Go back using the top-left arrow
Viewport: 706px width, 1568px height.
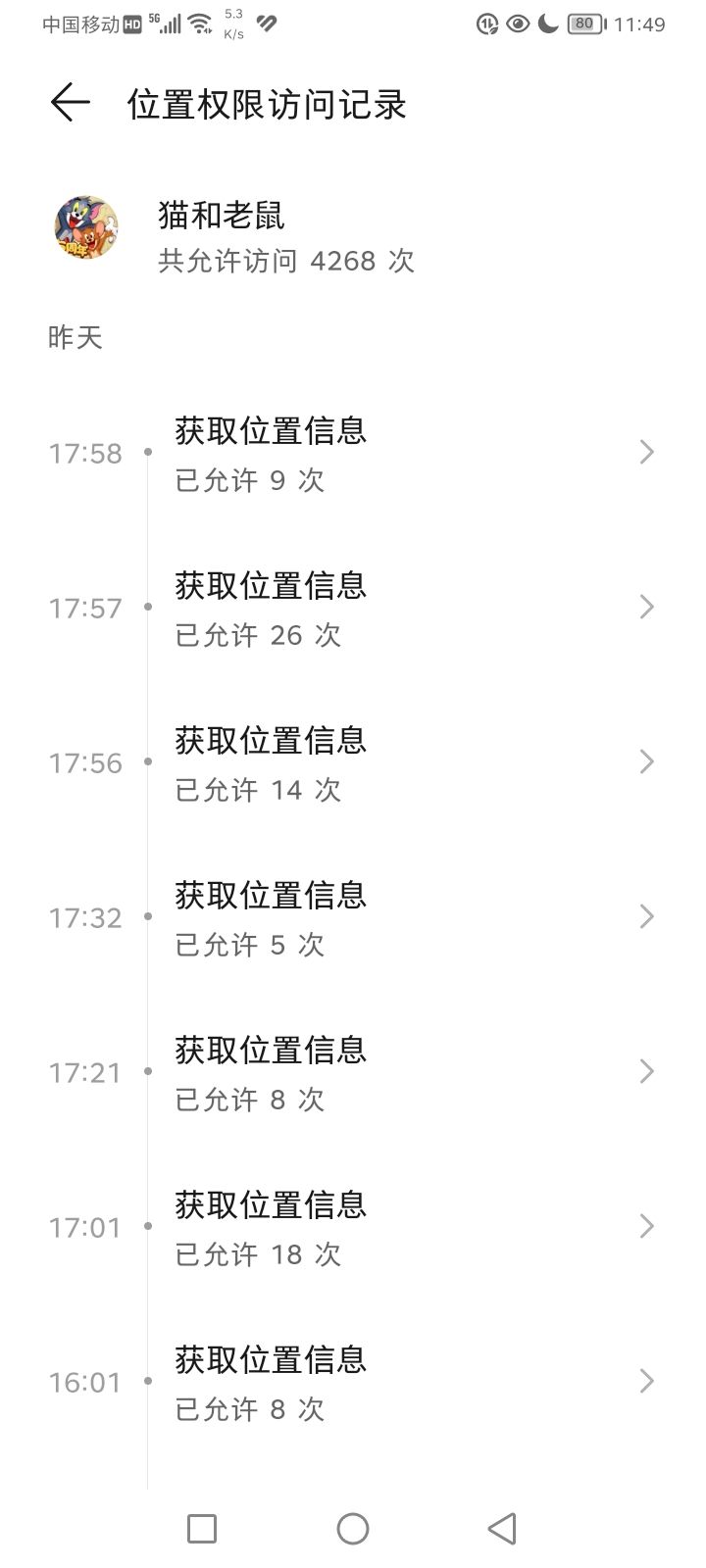71,103
